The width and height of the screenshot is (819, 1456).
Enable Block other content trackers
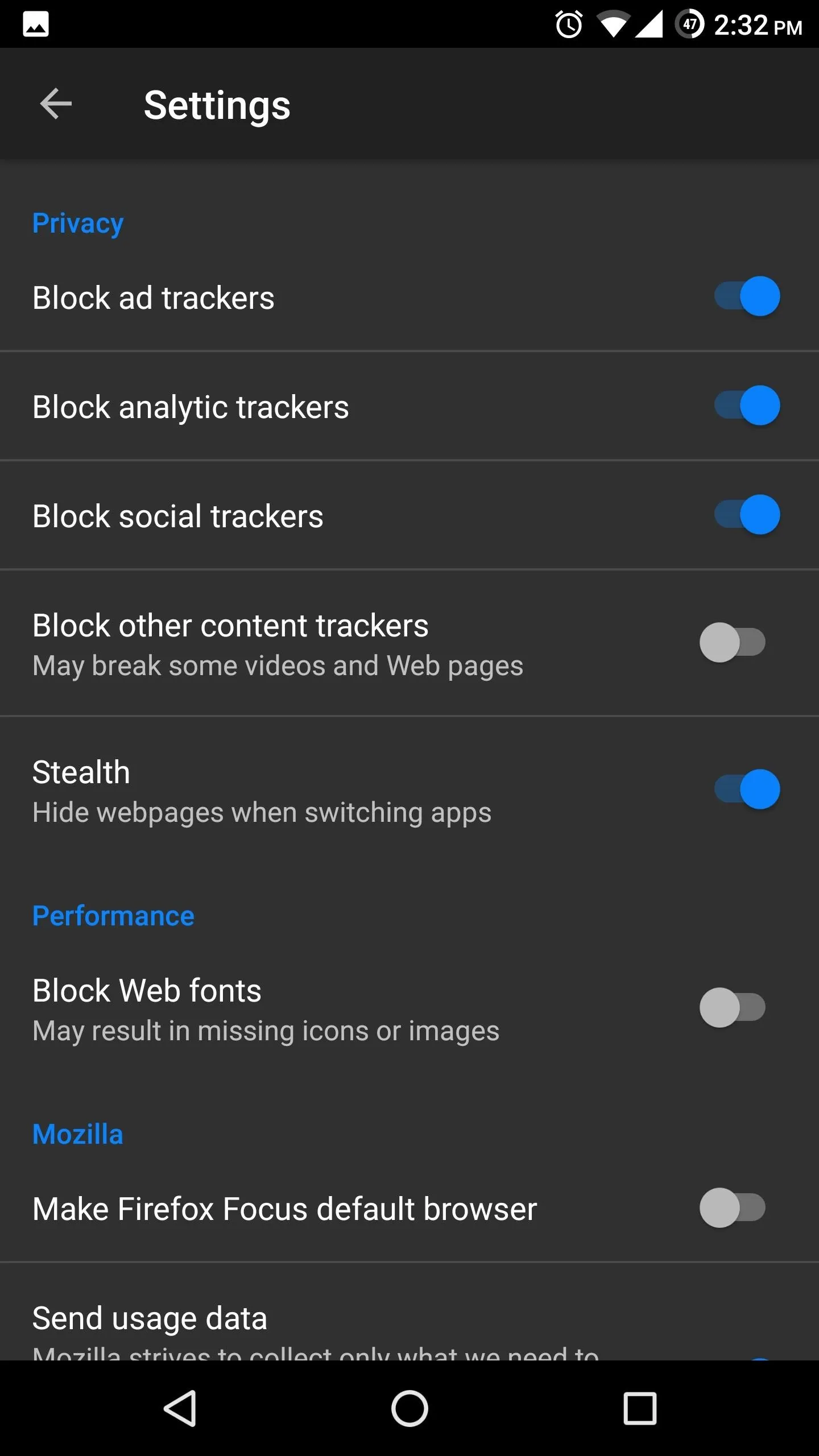point(733,643)
